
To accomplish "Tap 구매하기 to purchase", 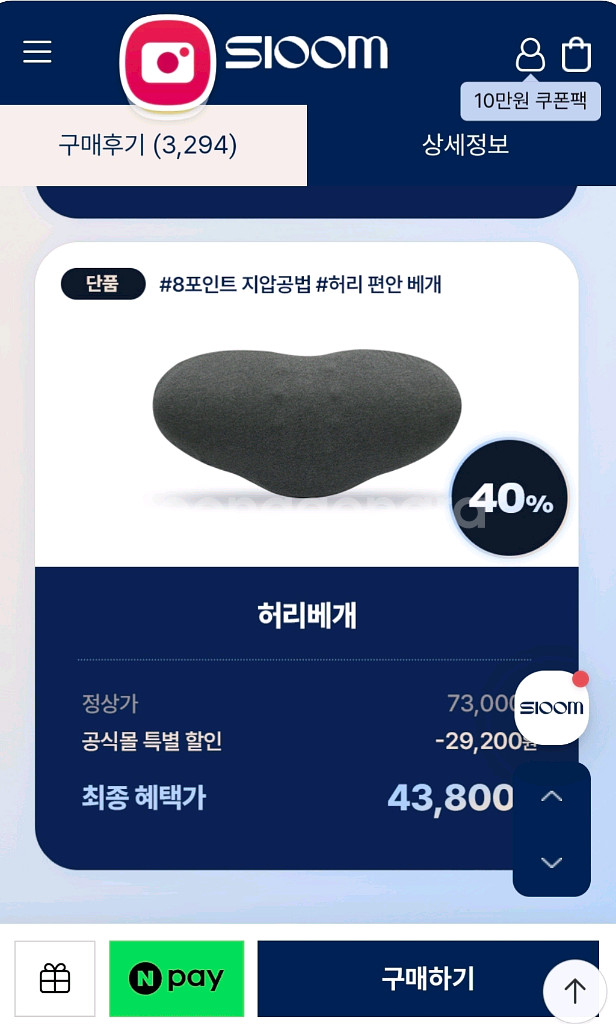I will (x=428, y=978).
